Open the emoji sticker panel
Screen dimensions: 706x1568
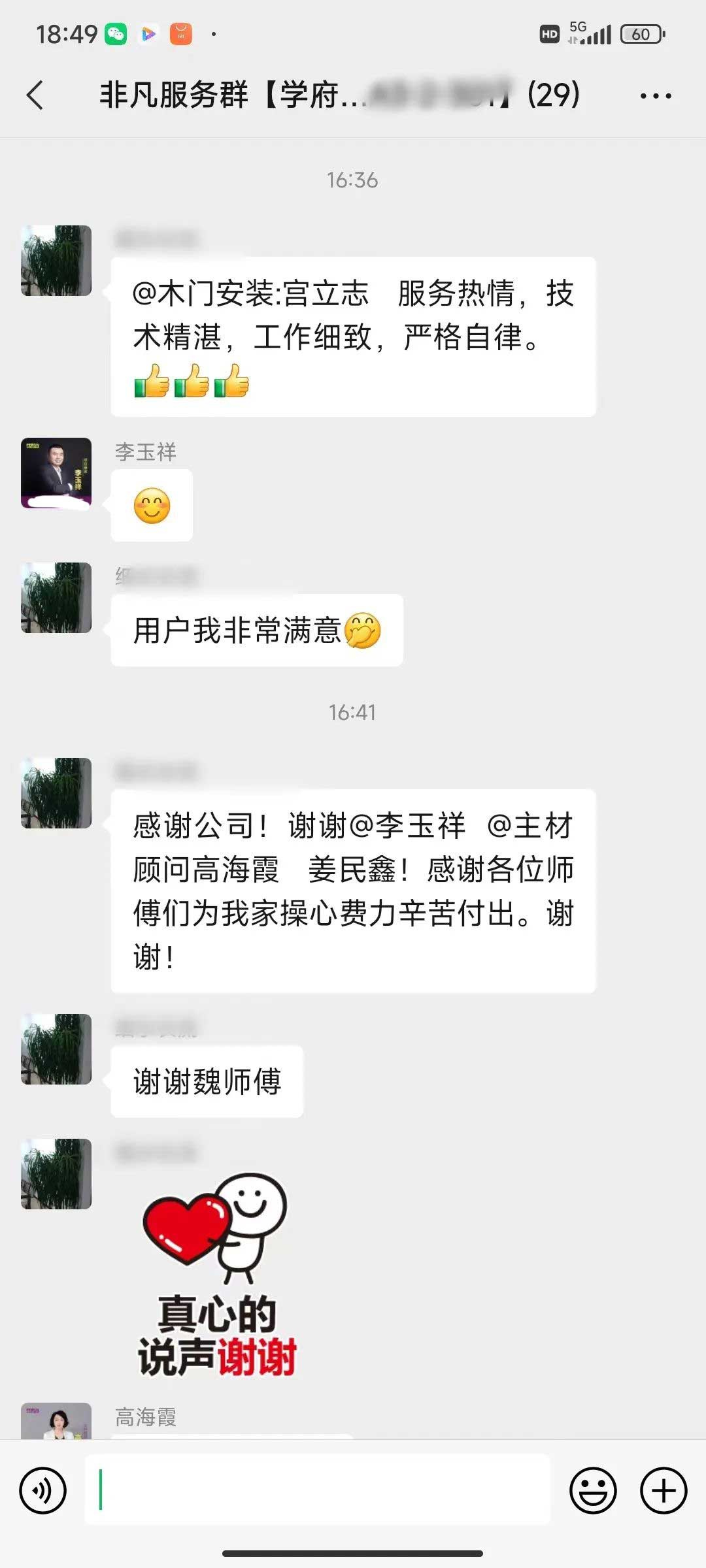point(593,1491)
